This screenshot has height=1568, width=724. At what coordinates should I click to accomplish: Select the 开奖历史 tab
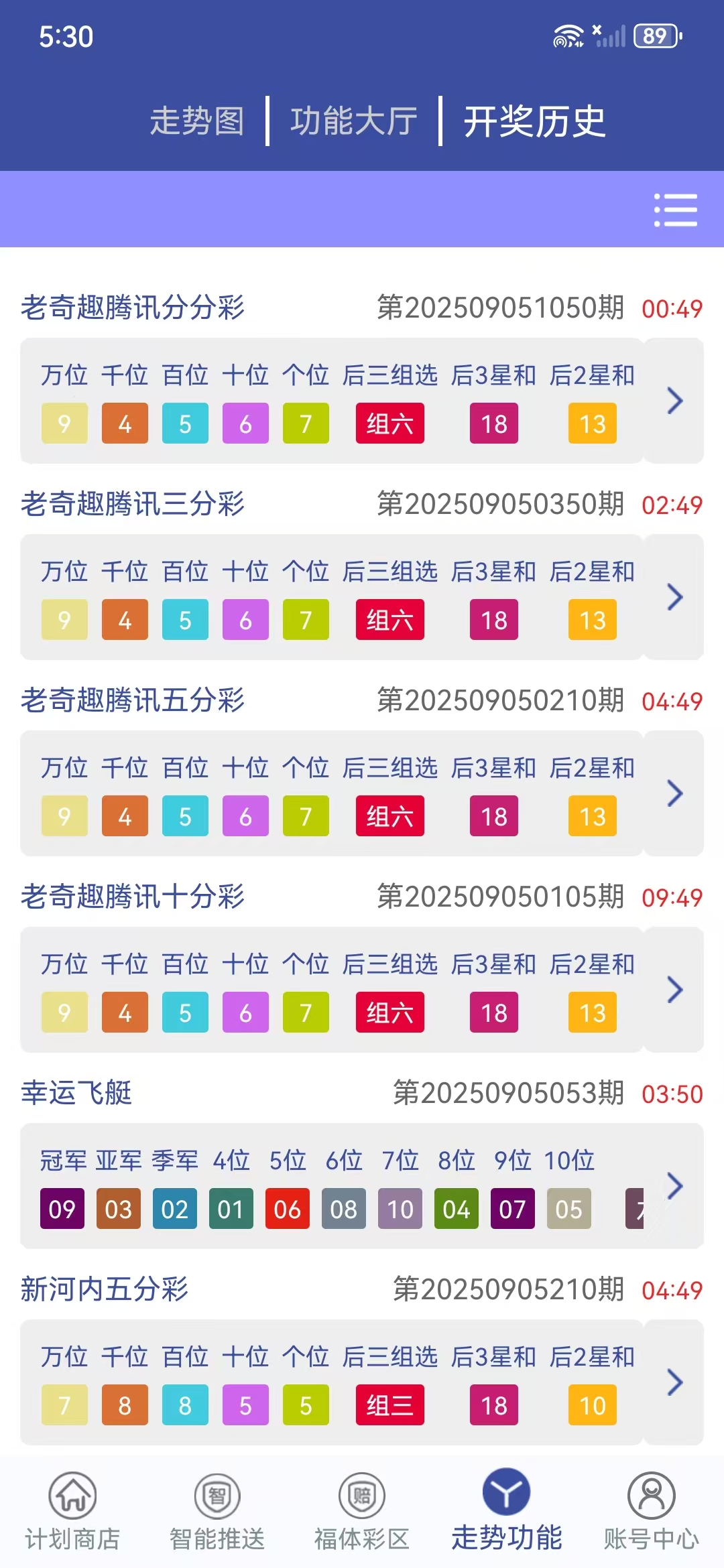point(534,121)
